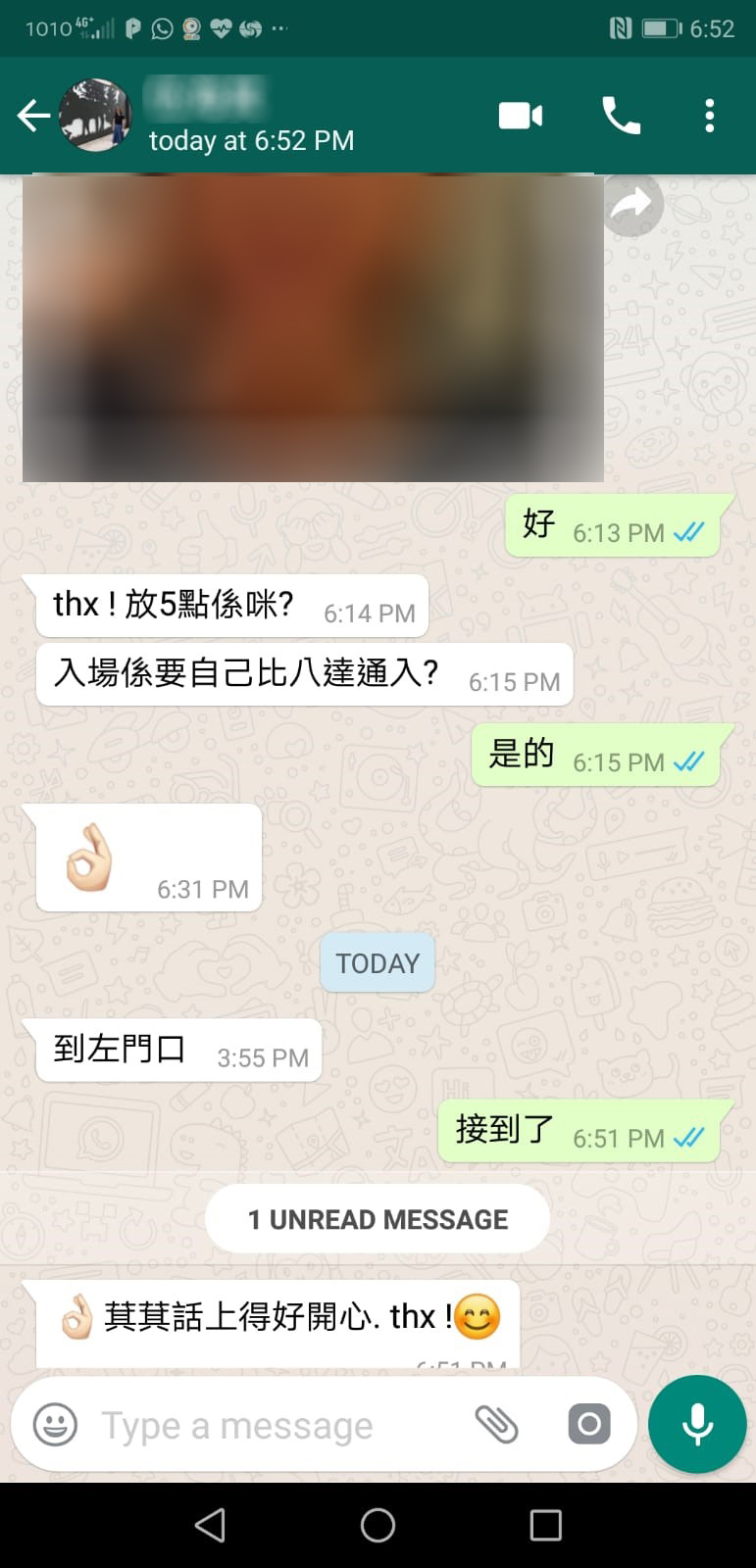The height and width of the screenshot is (1568, 756).
Task: Tap the system back button
Action: click(210, 1525)
